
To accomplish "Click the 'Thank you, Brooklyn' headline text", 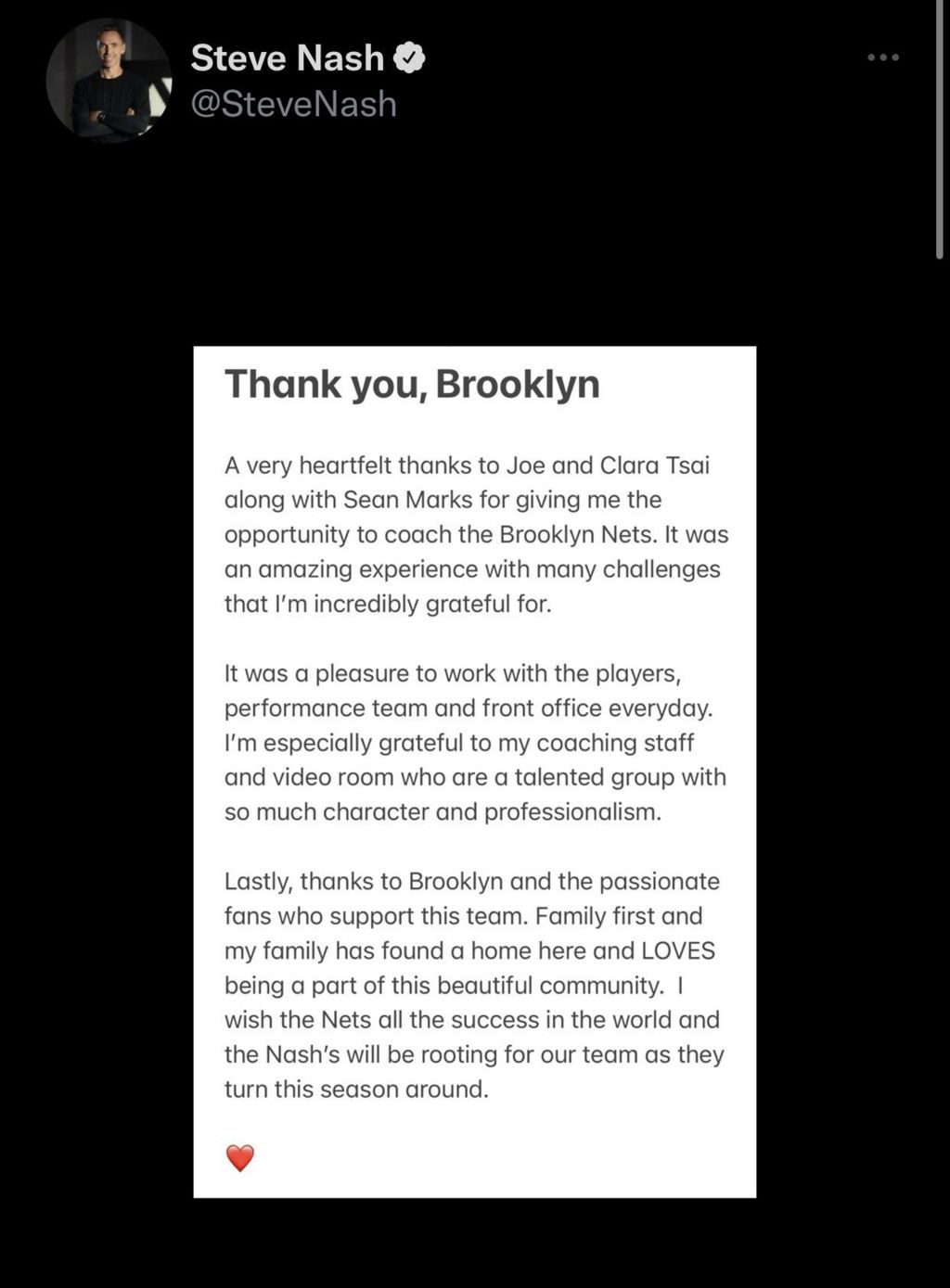I will (x=412, y=384).
